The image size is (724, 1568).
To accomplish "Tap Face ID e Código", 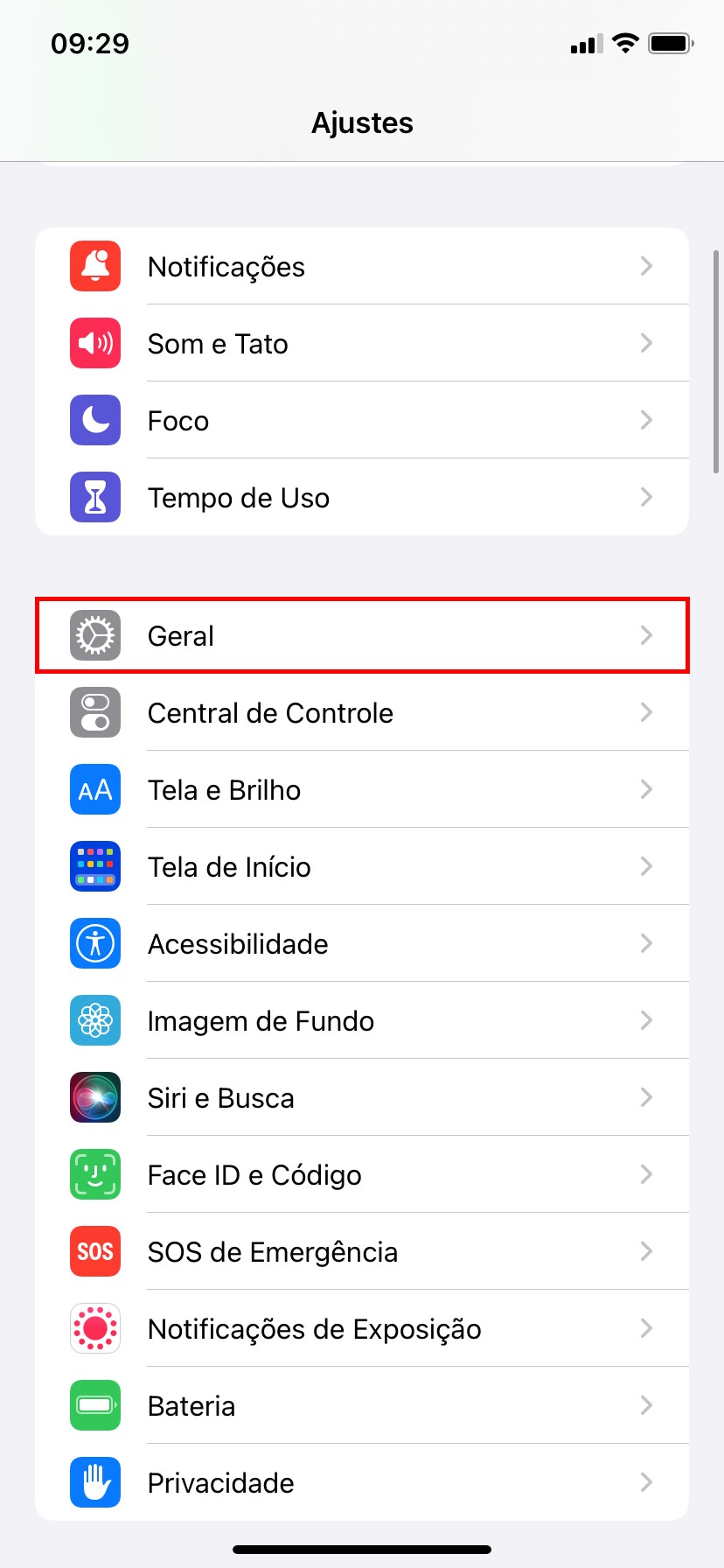I will click(362, 1175).
